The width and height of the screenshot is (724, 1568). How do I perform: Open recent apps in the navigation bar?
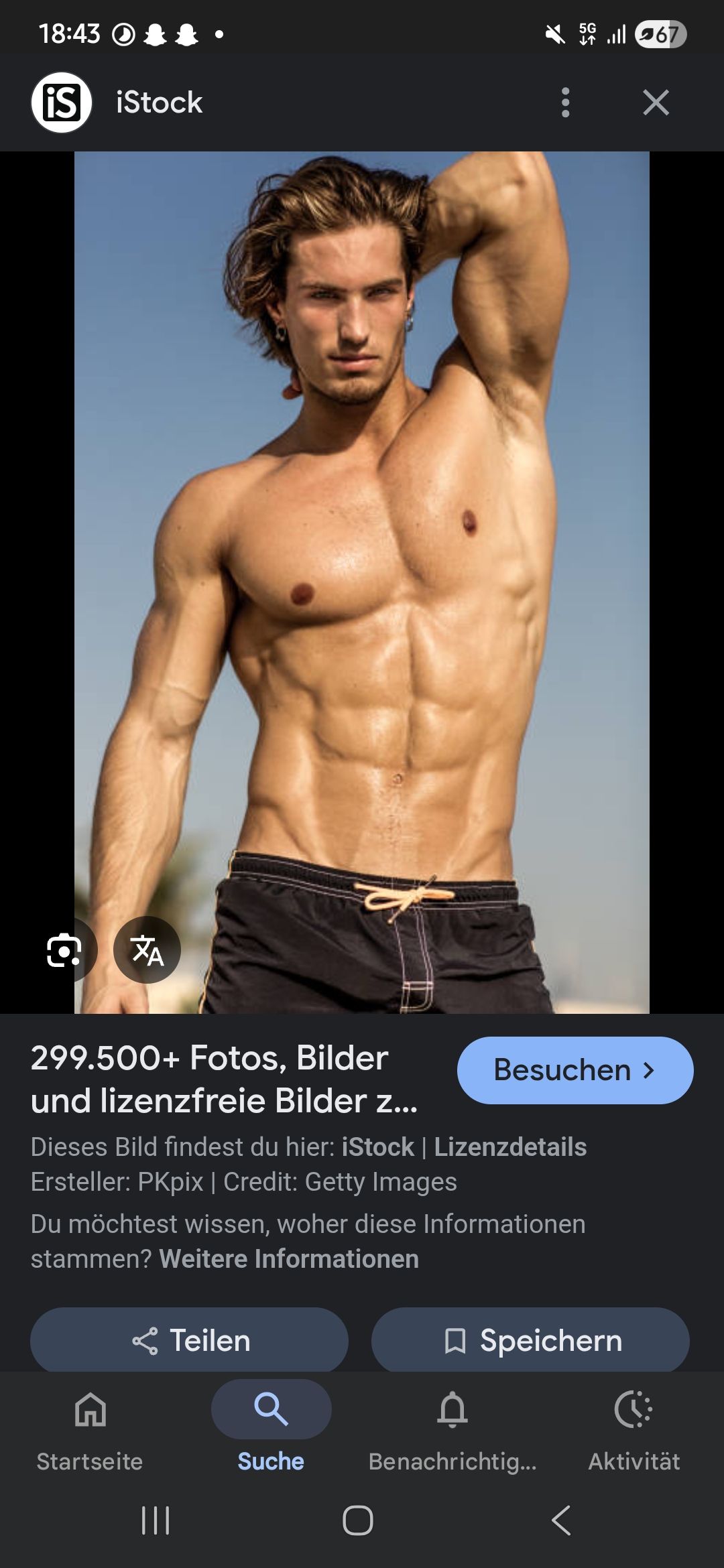click(x=156, y=1520)
